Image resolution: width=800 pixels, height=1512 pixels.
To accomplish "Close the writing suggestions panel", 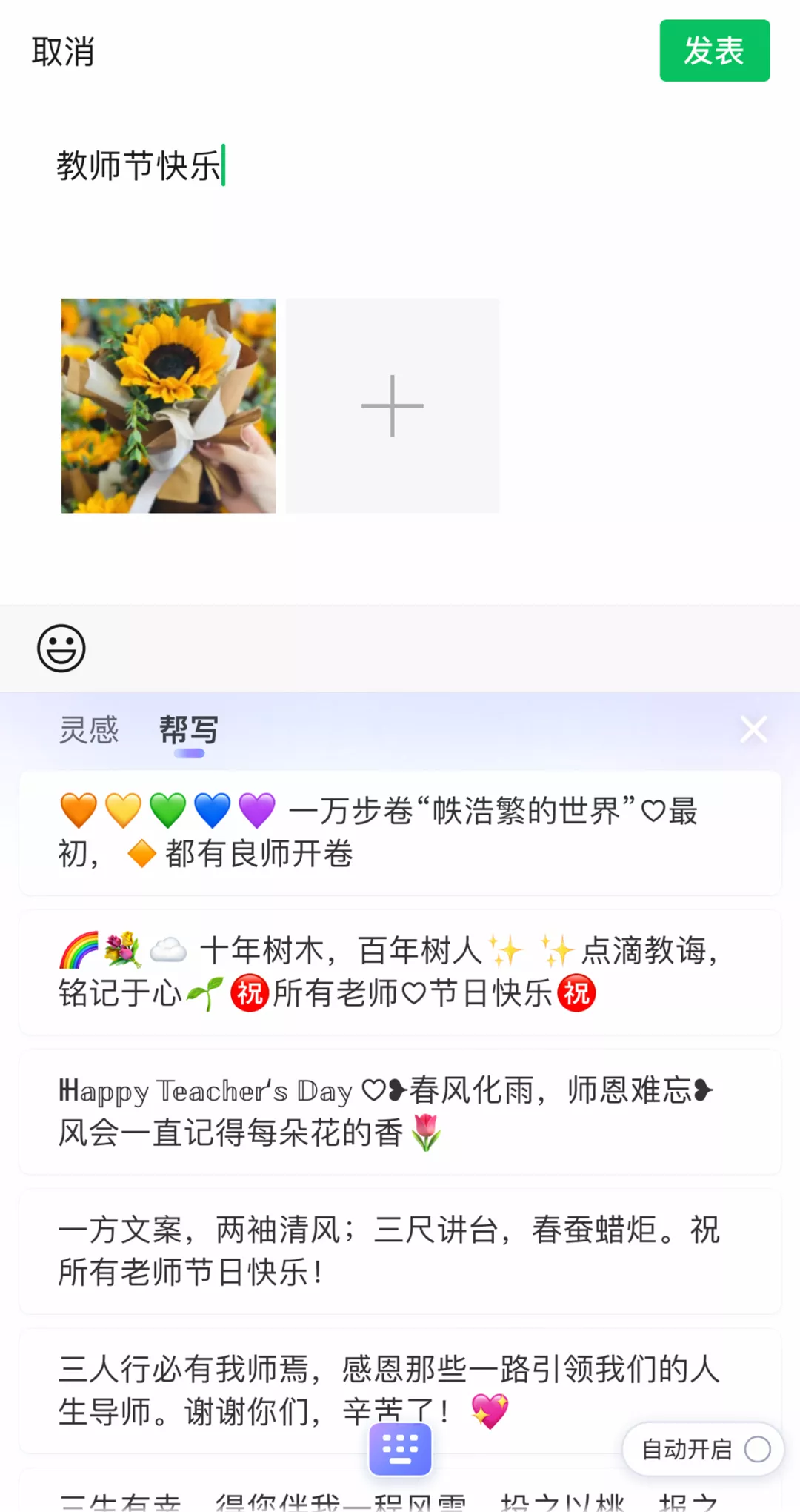I will click(753, 729).
